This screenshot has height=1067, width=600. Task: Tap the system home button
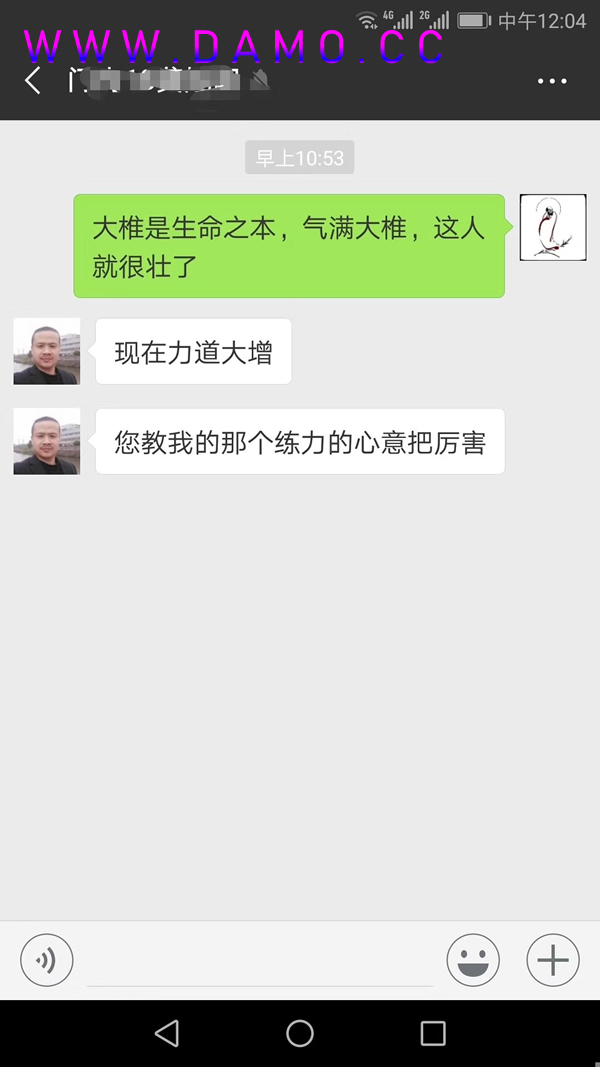tap(300, 1033)
